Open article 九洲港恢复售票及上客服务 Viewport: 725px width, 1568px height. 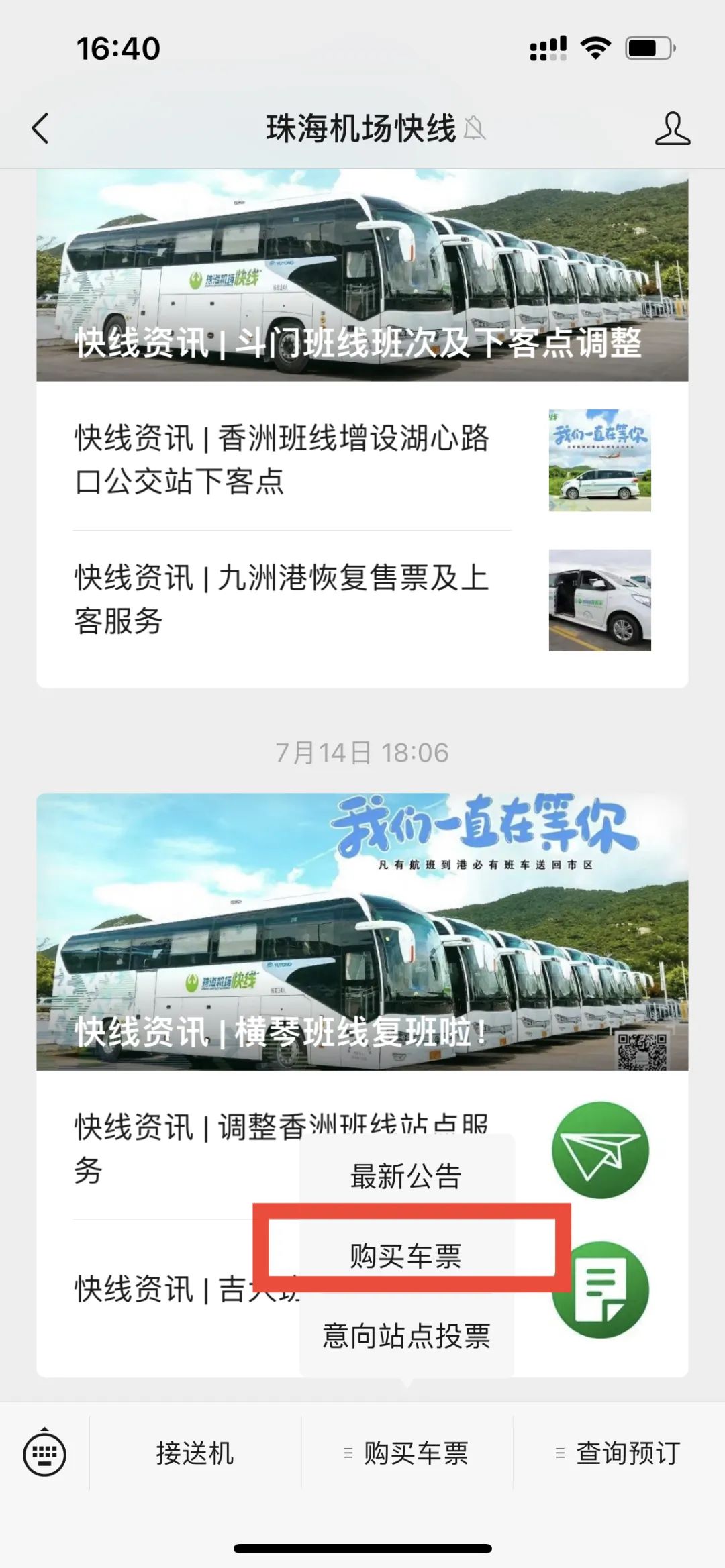coord(282,599)
